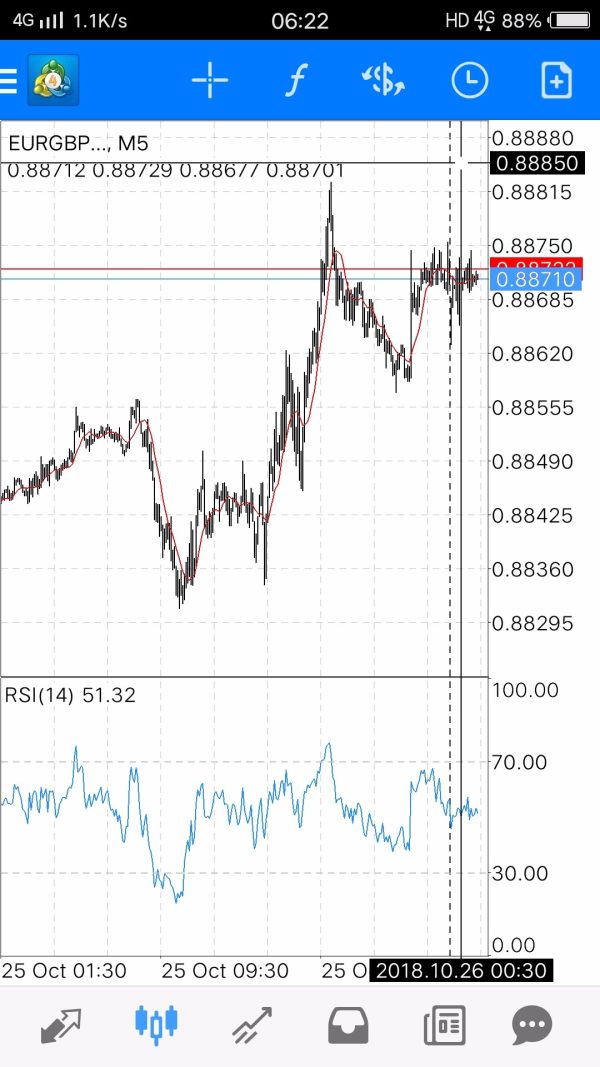Image resolution: width=600 pixels, height=1067 pixels.
Task: Open the History tab
Action: 348,1026
